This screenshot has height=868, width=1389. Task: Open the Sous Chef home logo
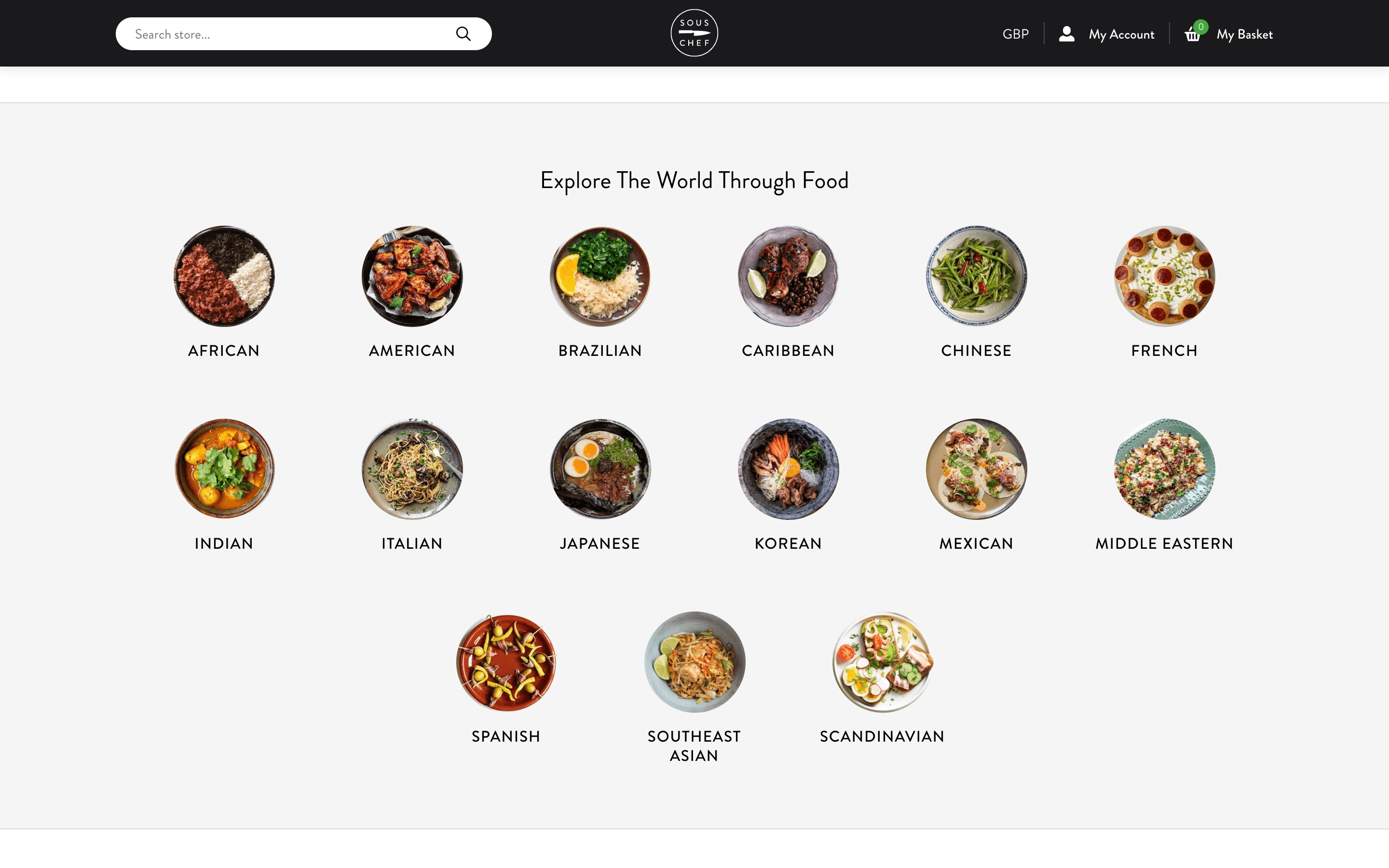pos(694,33)
